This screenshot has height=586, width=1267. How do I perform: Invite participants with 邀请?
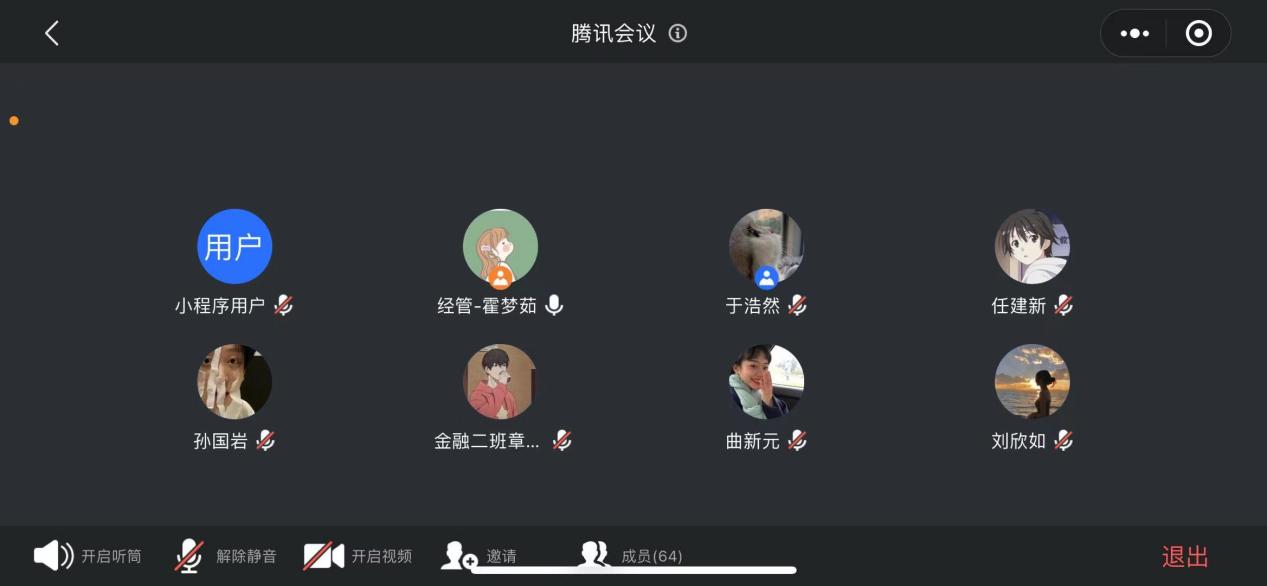tap(480, 556)
